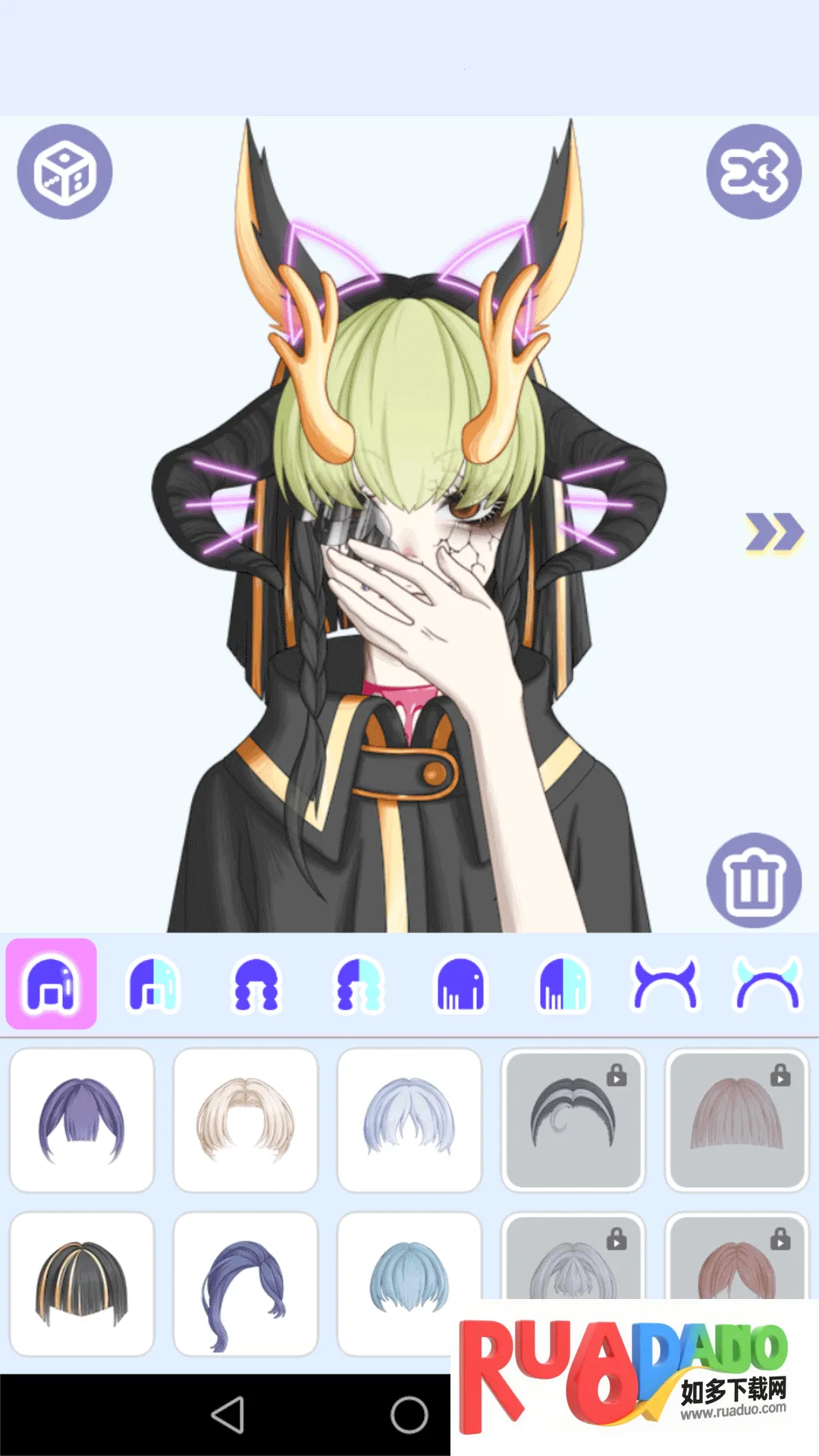This screenshot has width=819, height=1456.
Task: Tap the dice randomize button
Action: point(64,172)
